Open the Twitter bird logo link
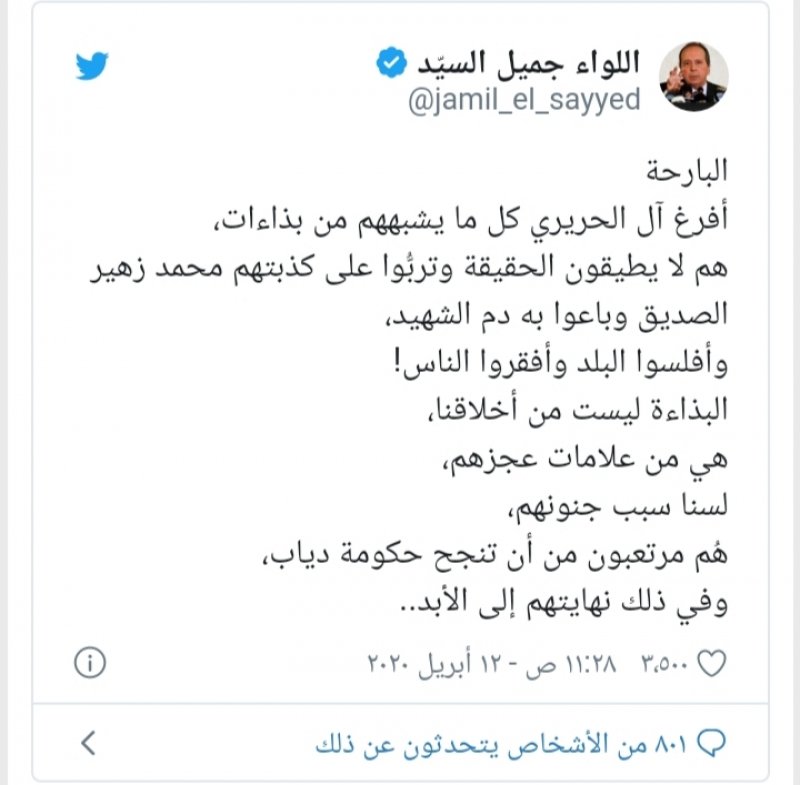The image size is (800, 785). (x=91, y=67)
